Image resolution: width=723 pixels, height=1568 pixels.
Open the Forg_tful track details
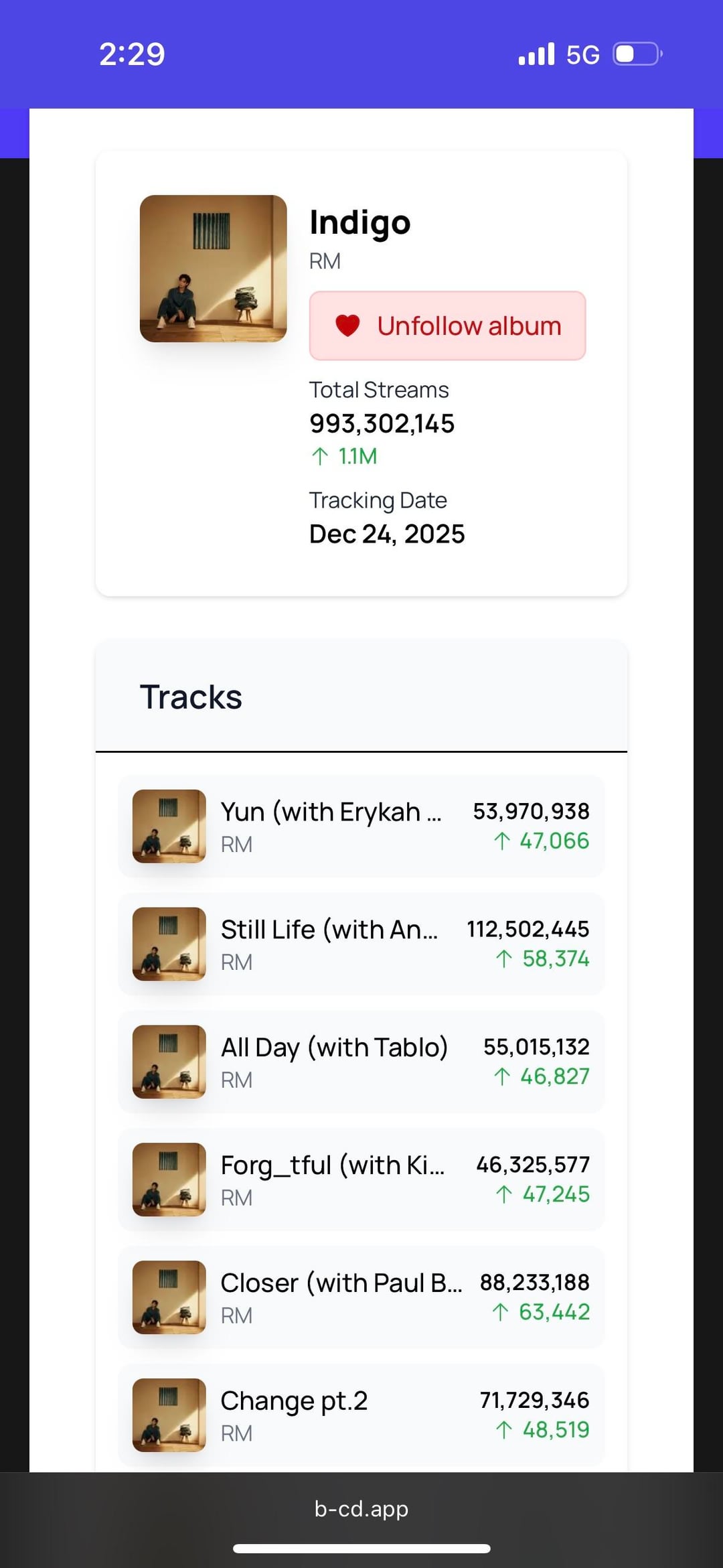[361, 1180]
